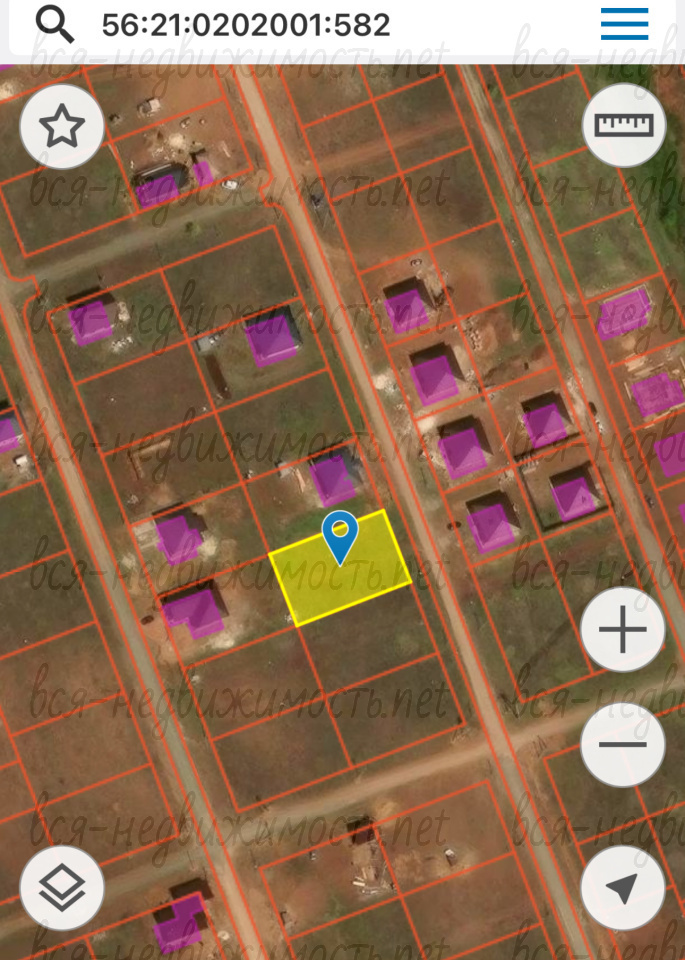This screenshot has width=685, height=960.
Task: Select the blue pin on the highlighted plot
Action: tap(342, 534)
